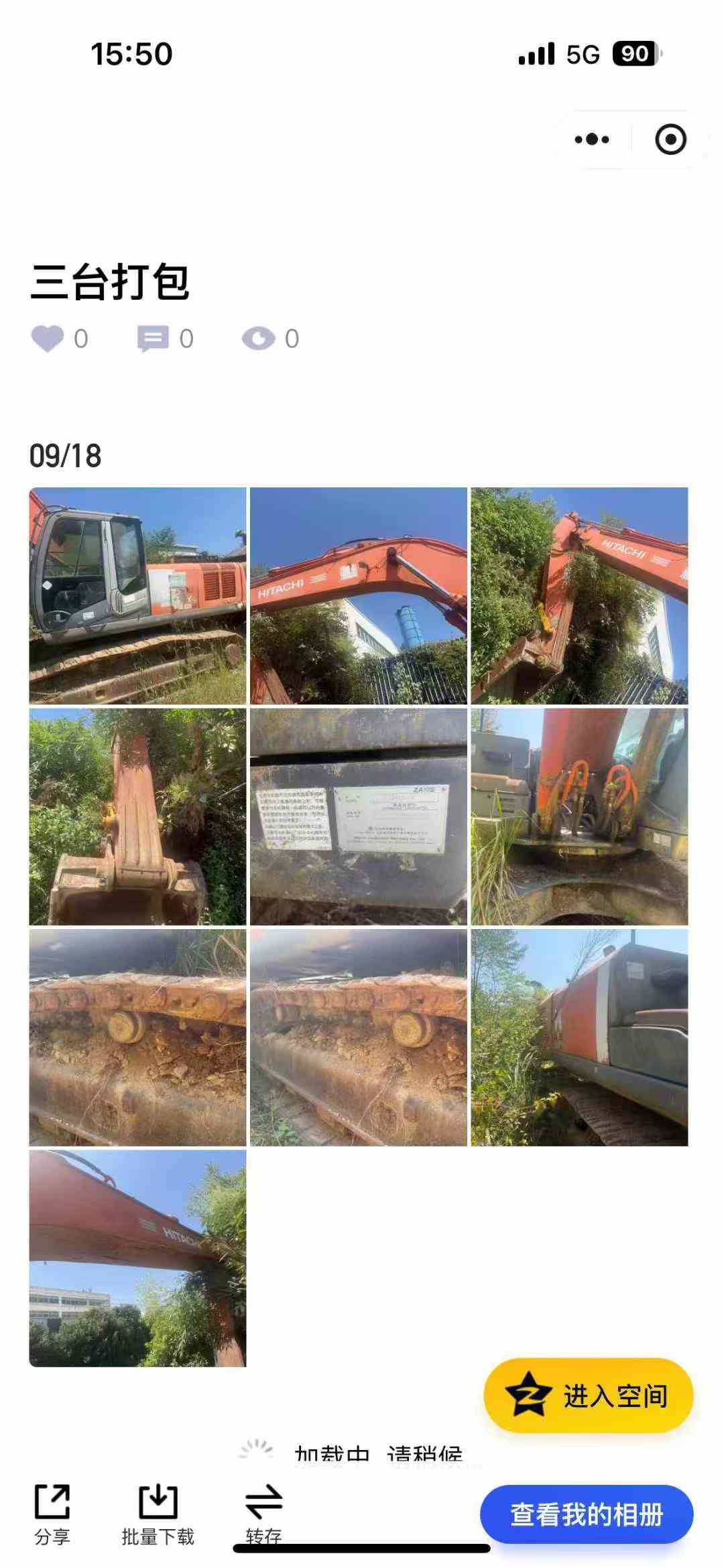Share this album via 分享
This screenshot has height=1568, width=724.
(x=52, y=1512)
